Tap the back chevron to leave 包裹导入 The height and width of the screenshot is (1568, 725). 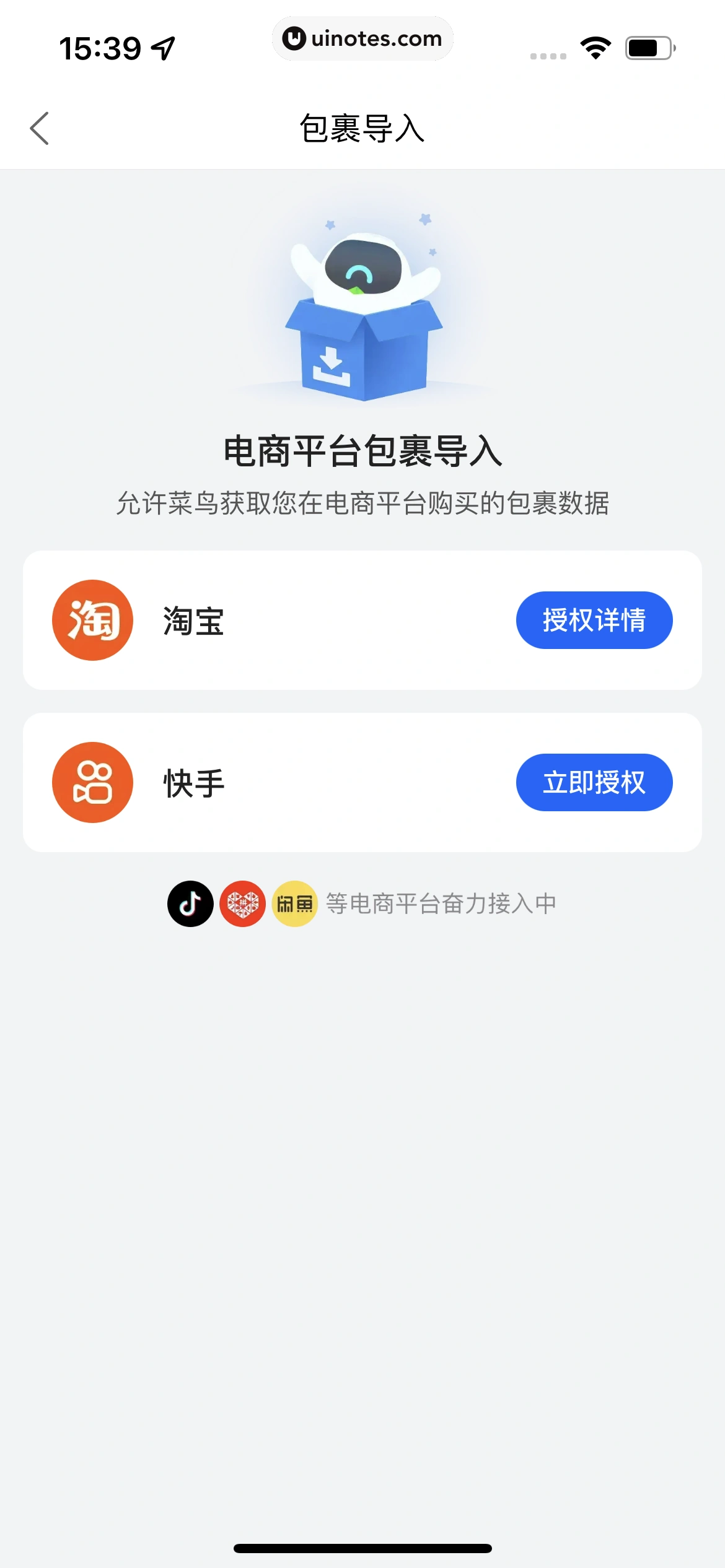(40, 128)
